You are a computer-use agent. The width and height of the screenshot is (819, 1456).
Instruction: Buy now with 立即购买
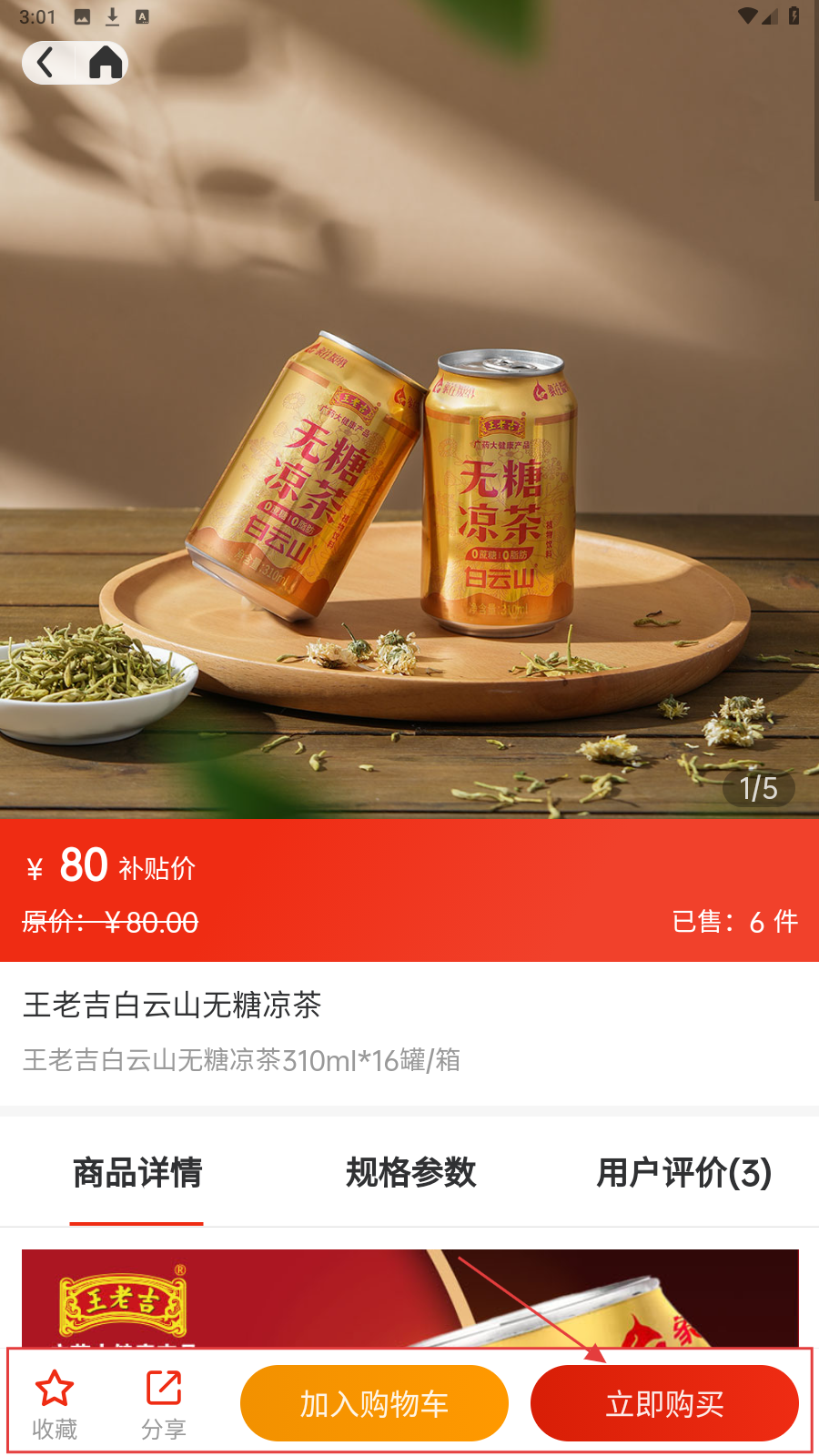[x=664, y=1403]
